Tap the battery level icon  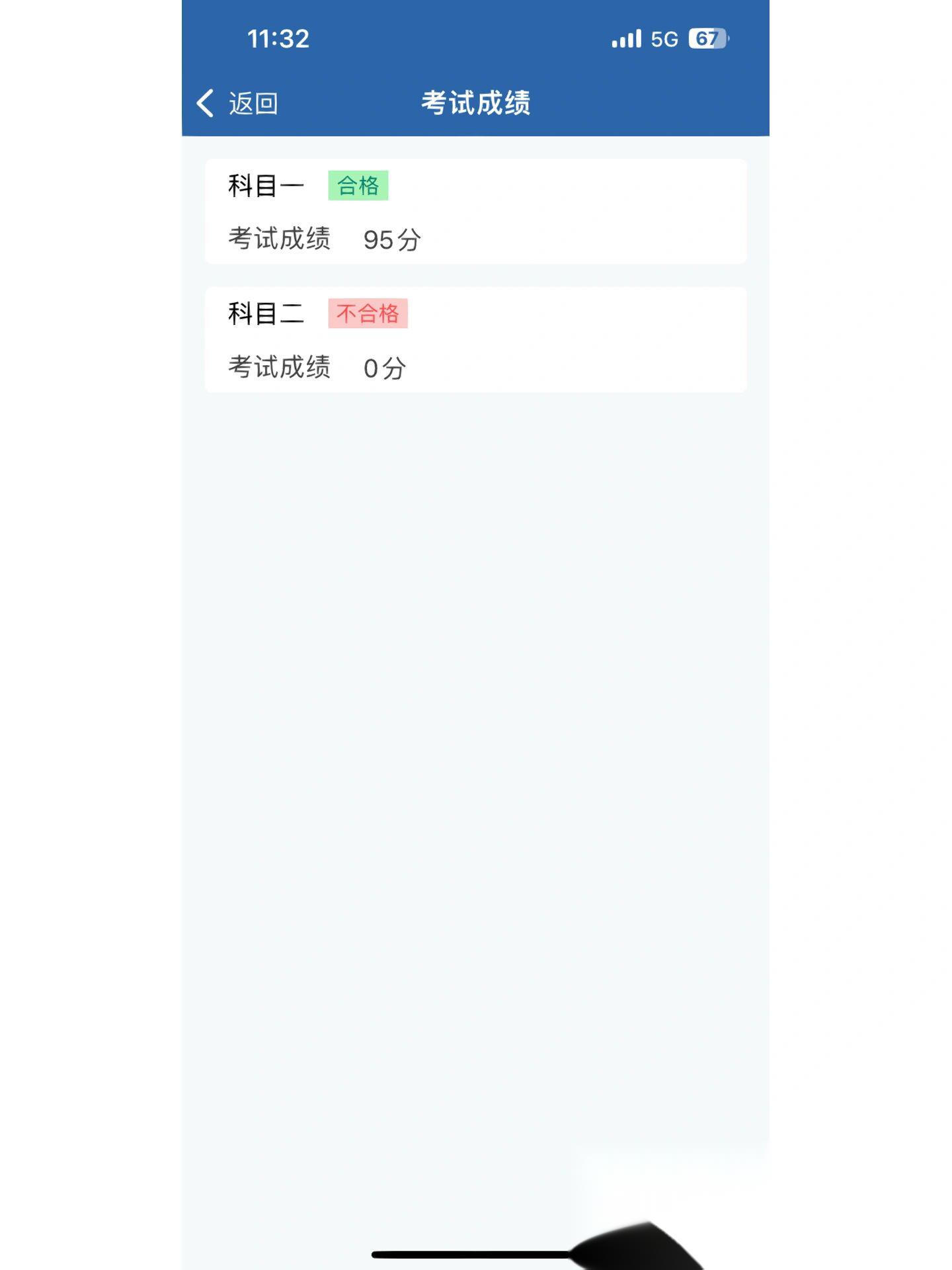(707, 40)
